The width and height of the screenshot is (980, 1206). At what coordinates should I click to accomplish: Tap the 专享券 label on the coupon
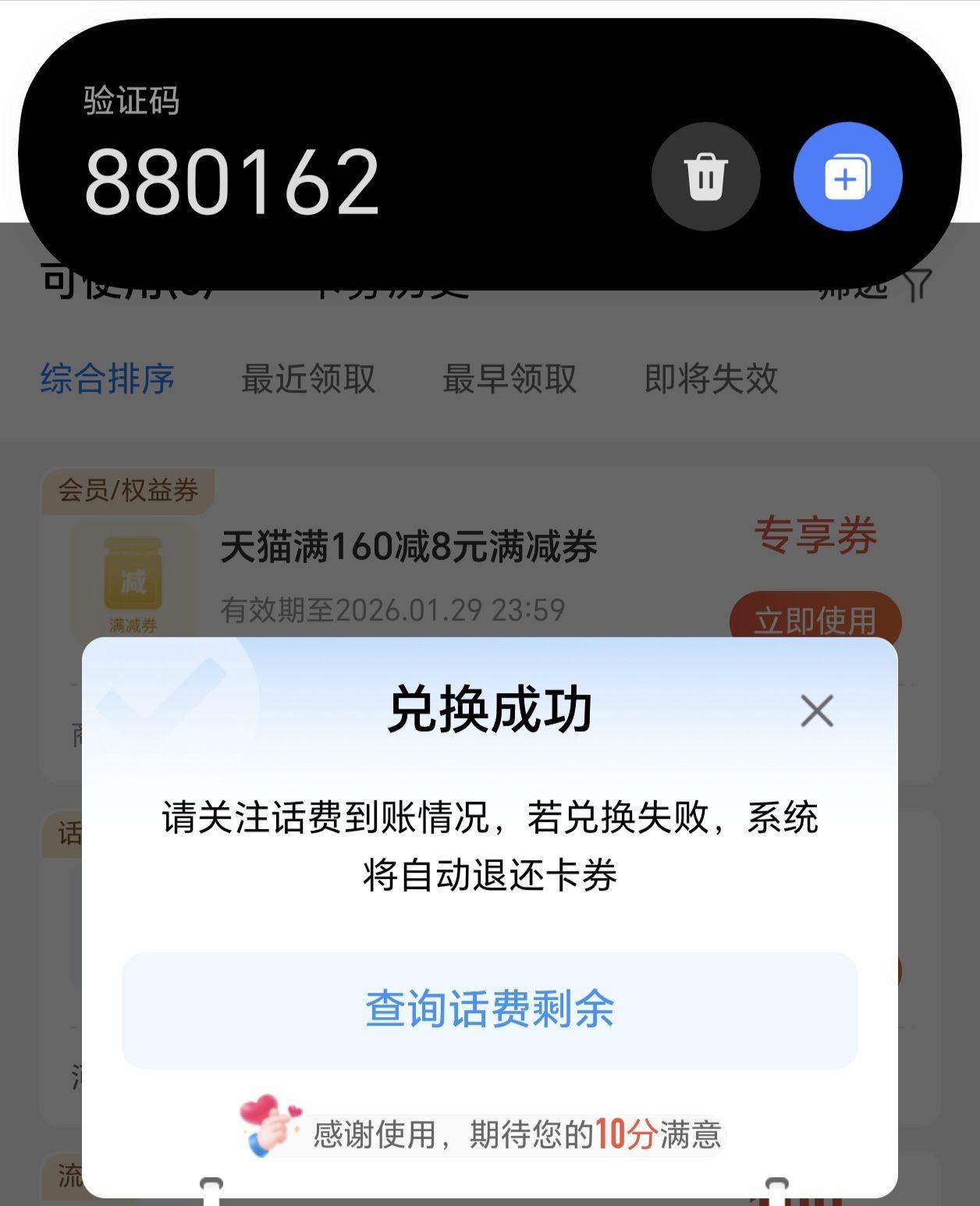coord(817,532)
